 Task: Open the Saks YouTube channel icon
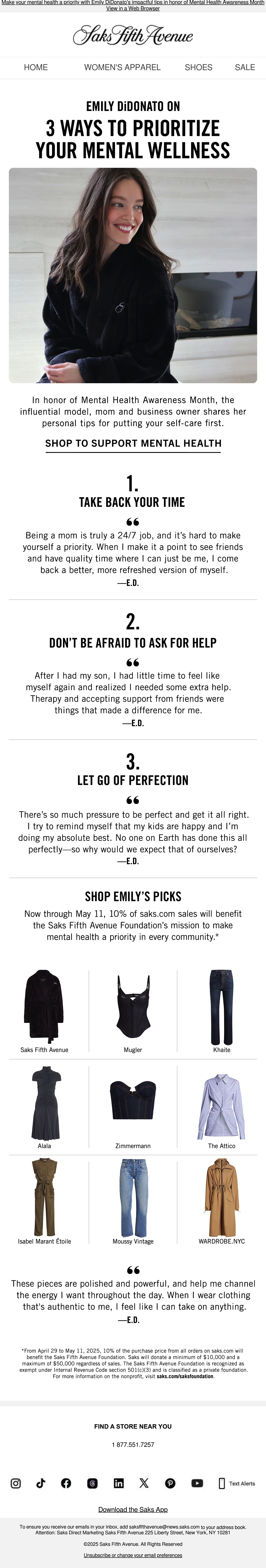point(197,1483)
